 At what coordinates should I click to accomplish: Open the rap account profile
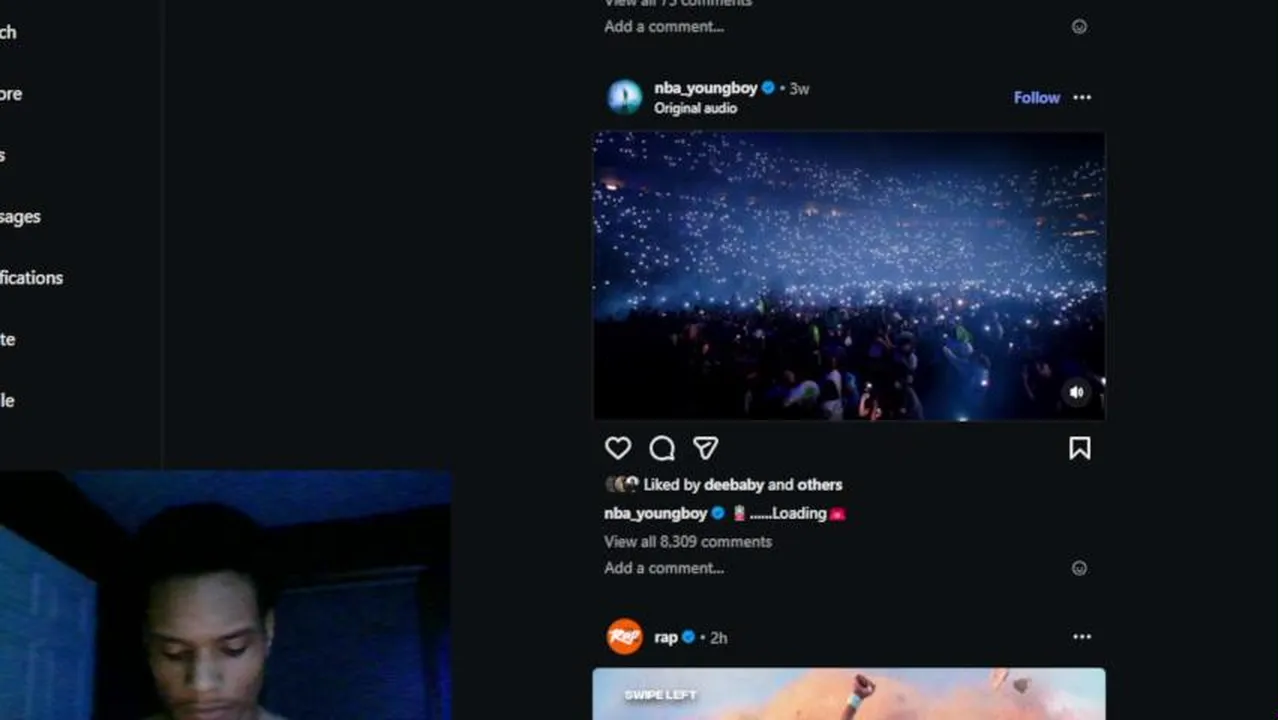coord(666,637)
